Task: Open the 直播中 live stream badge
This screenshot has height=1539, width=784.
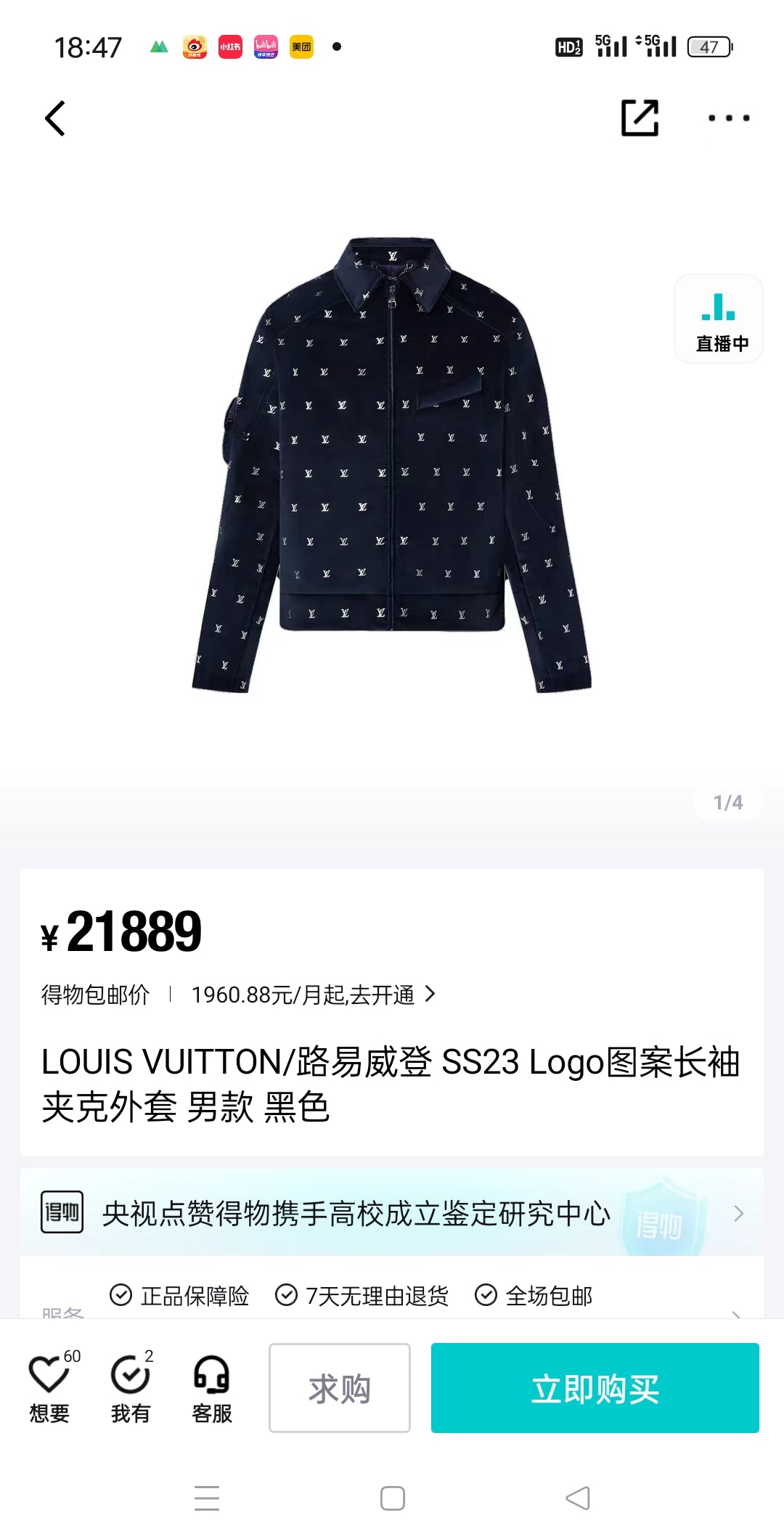Action: pyautogui.click(x=719, y=319)
